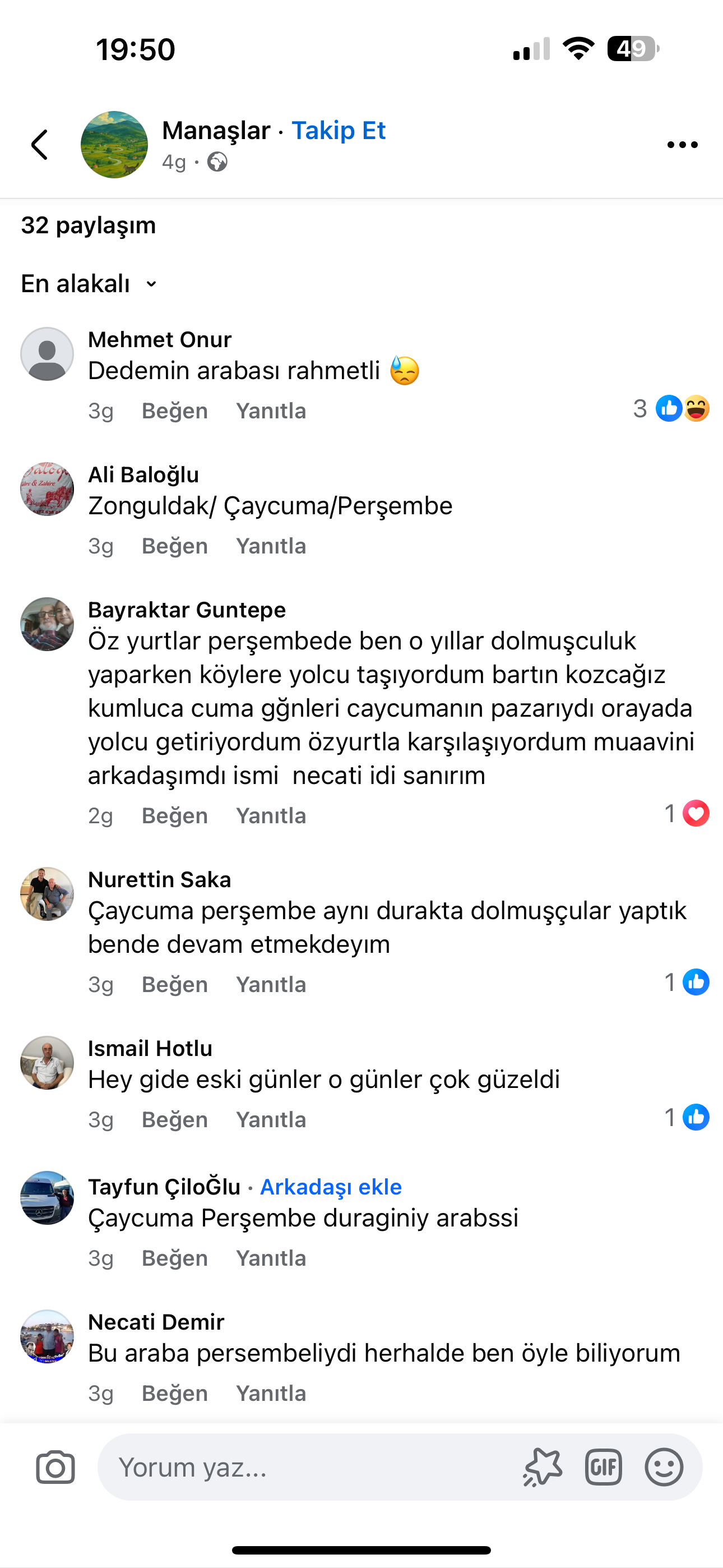View reactions on Mehmet Onur's comment

pyautogui.click(x=671, y=408)
